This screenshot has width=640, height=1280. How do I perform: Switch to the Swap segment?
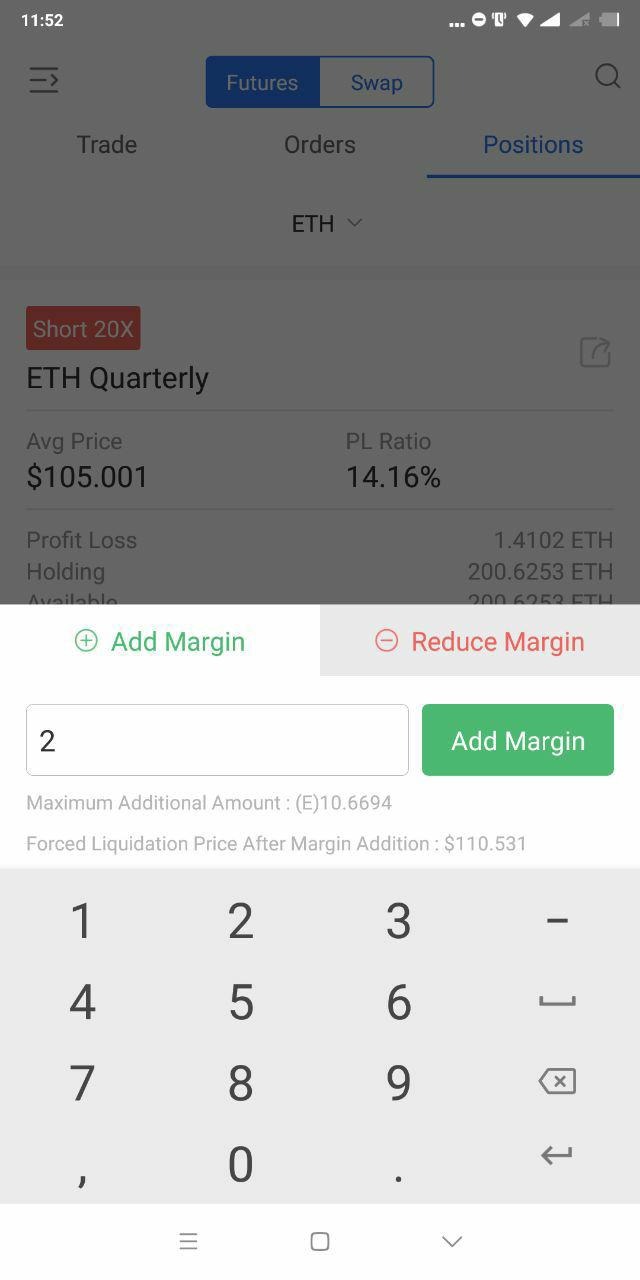point(376,82)
